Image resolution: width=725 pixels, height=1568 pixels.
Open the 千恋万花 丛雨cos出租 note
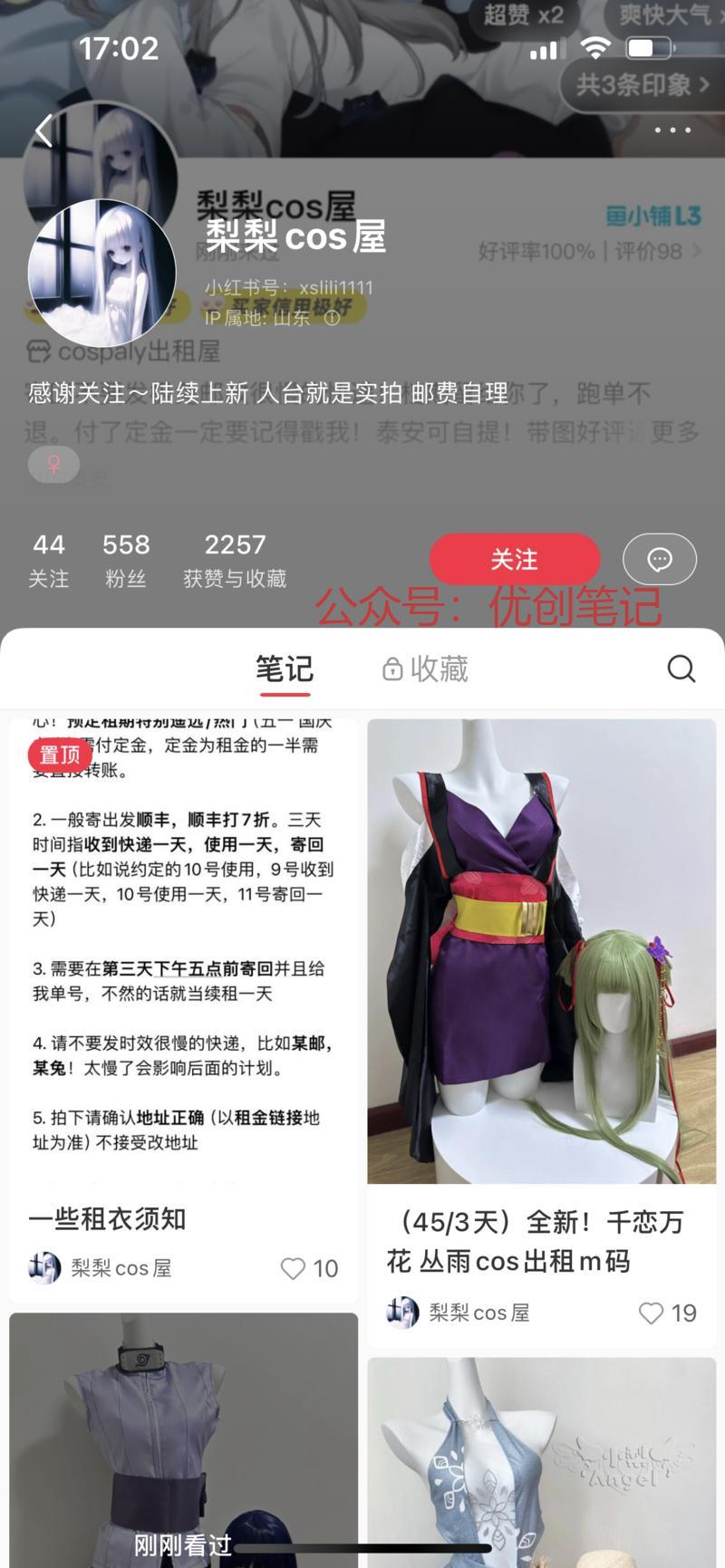pyautogui.click(x=541, y=951)
